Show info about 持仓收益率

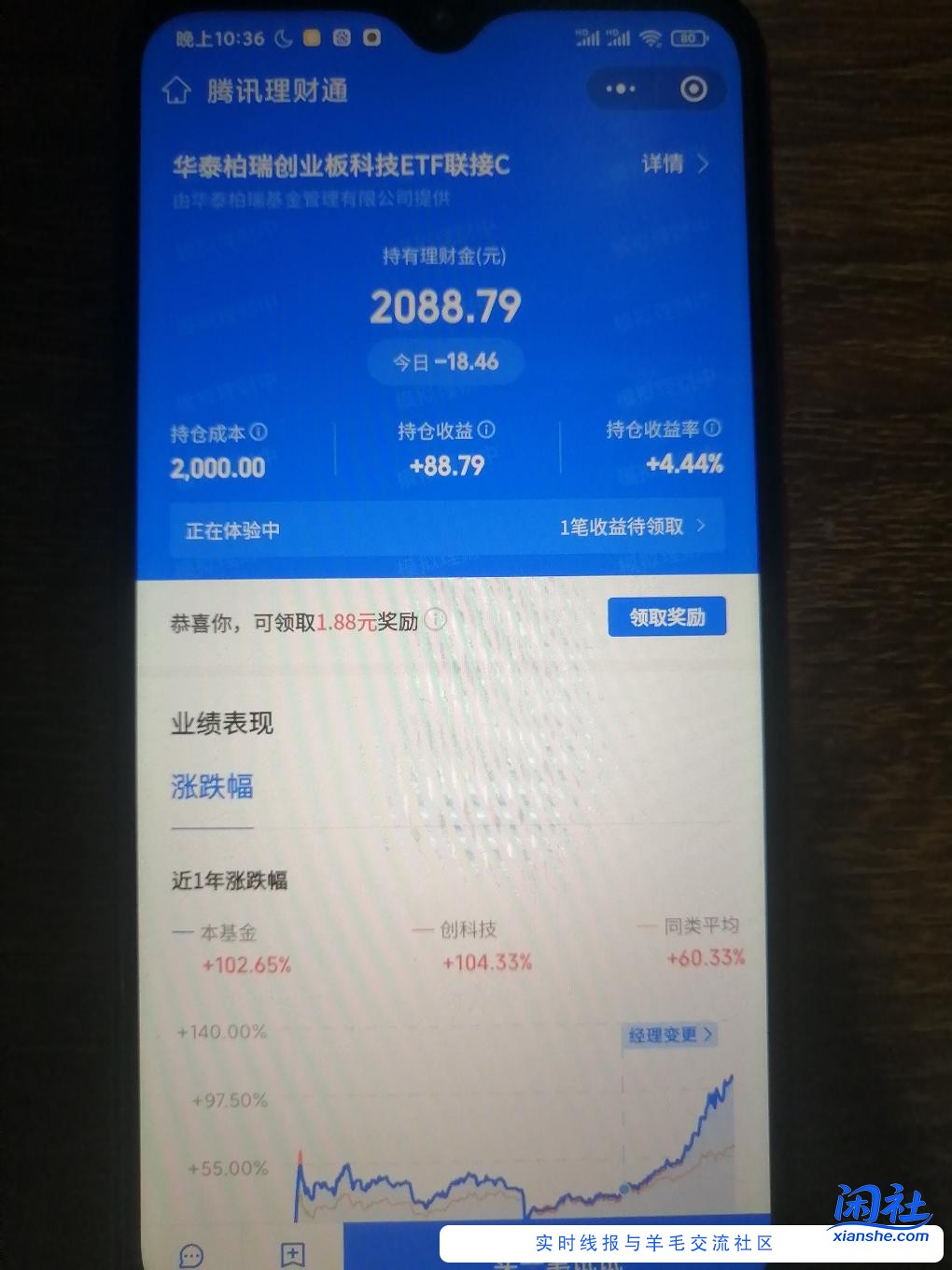712,429
